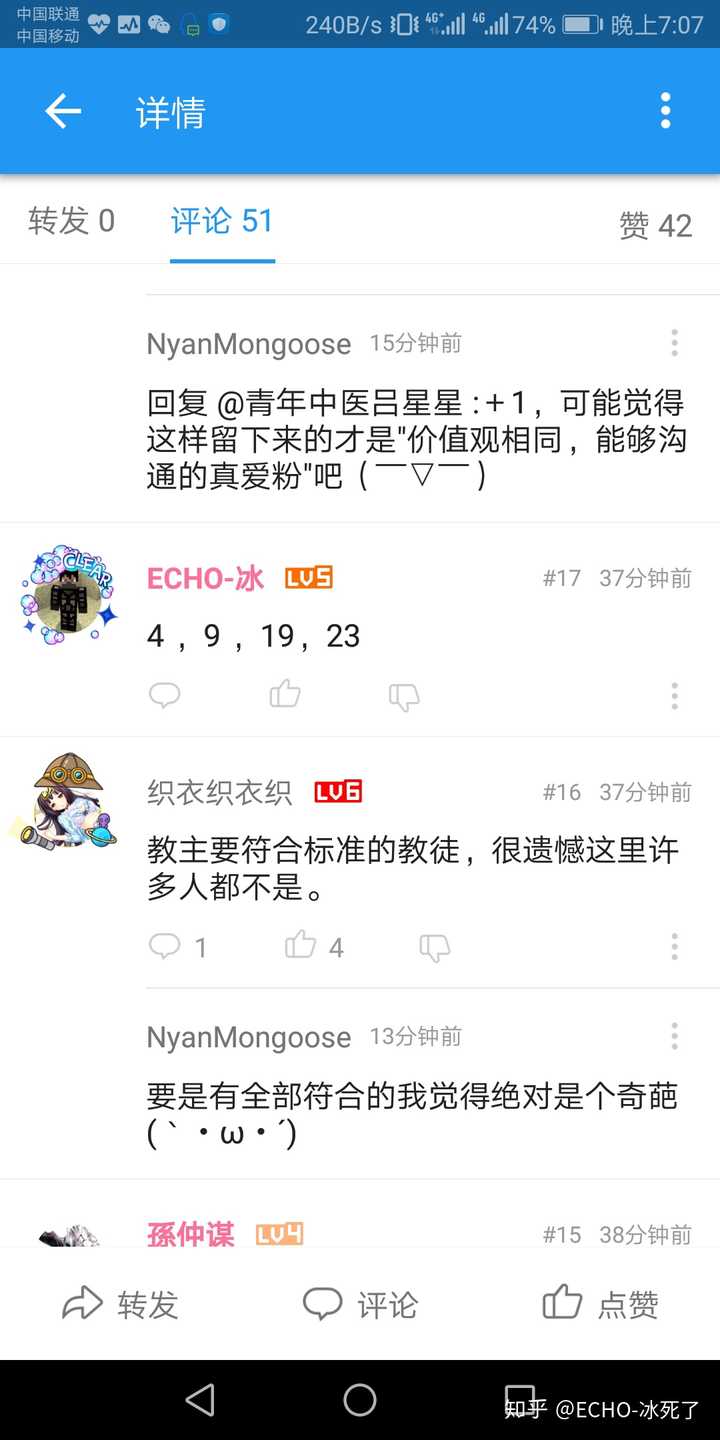Like 织衣织衣织's comment #16
The height and width of the screenshot is (1440, 720).
[301, 945]
